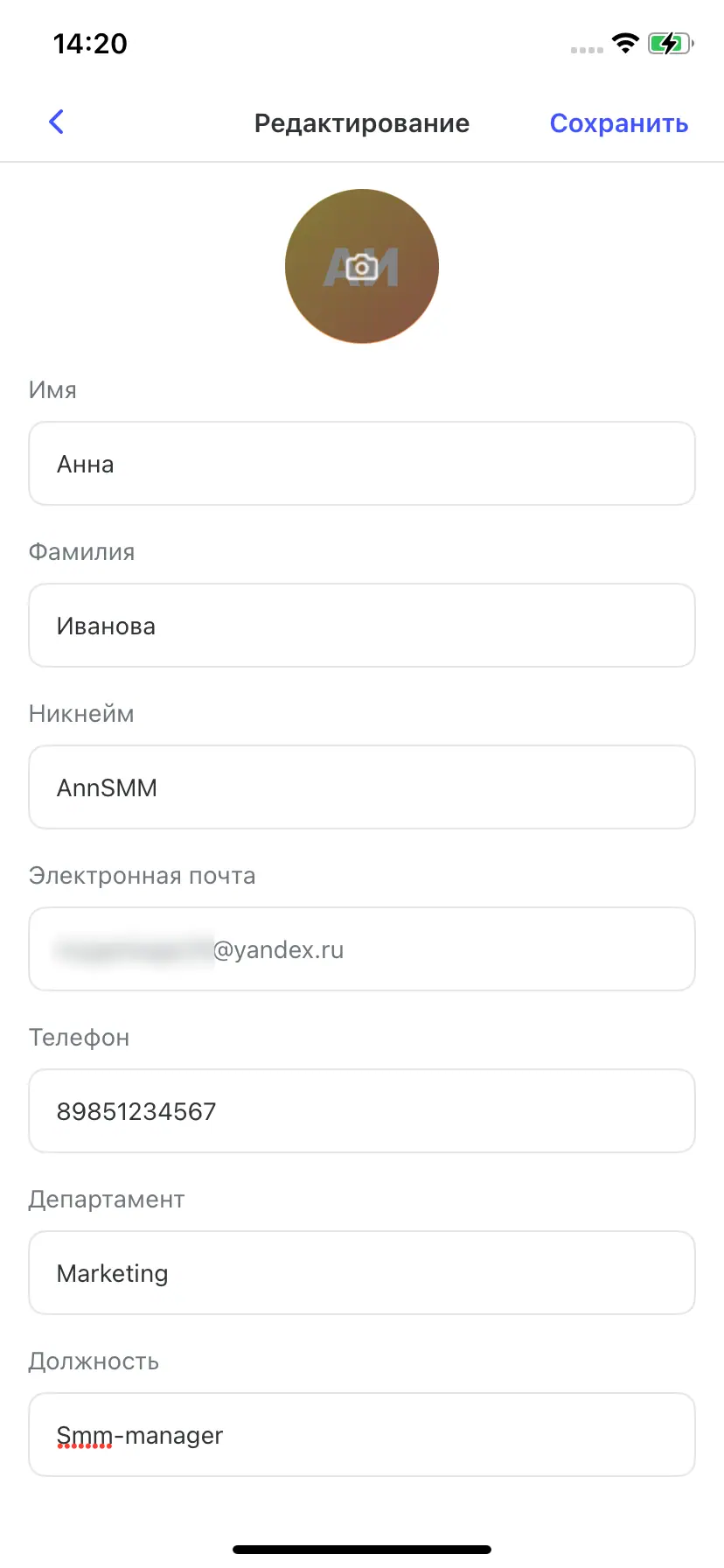
Task: Go back from the Редактирование screen
Action: (57, 122)
